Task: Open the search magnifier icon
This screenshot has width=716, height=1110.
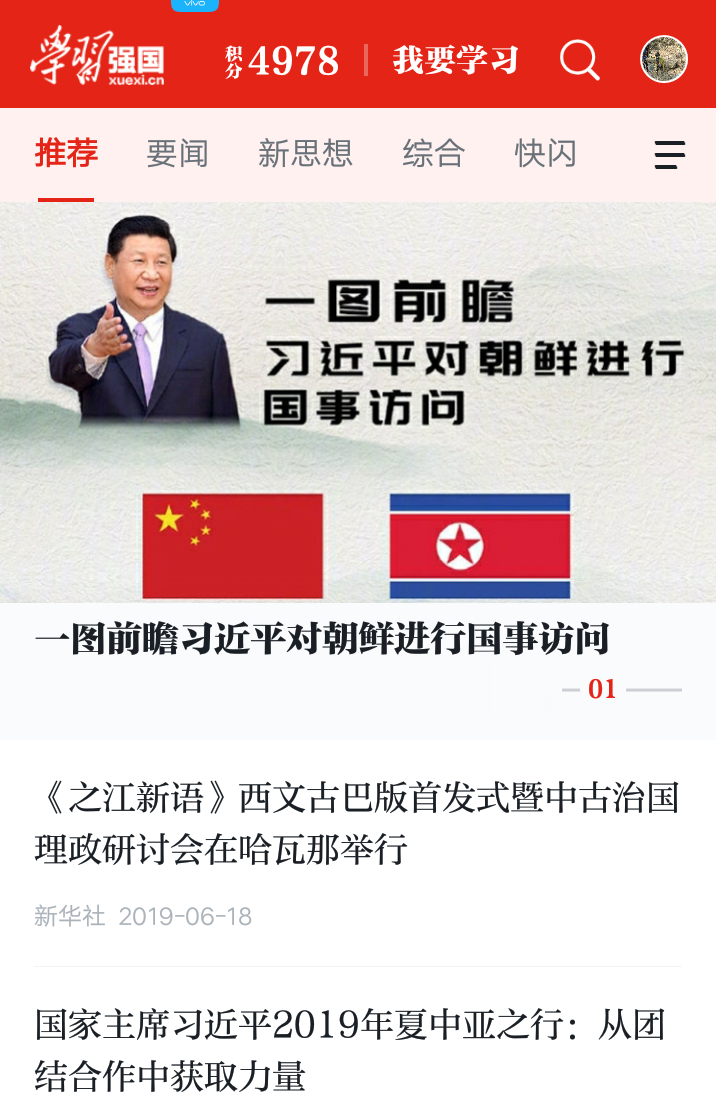Action: coord(579,60)
